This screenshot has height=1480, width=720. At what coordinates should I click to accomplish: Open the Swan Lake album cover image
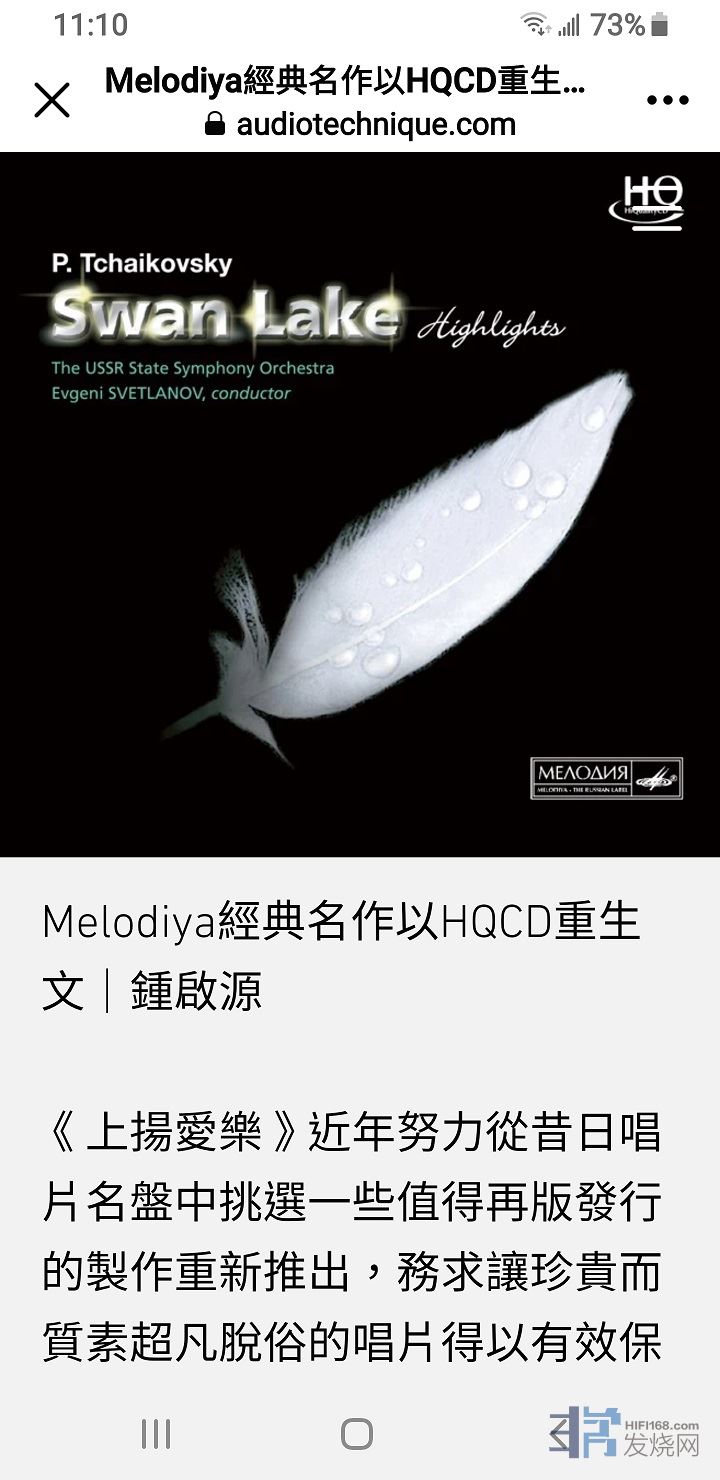pos(360,504)
